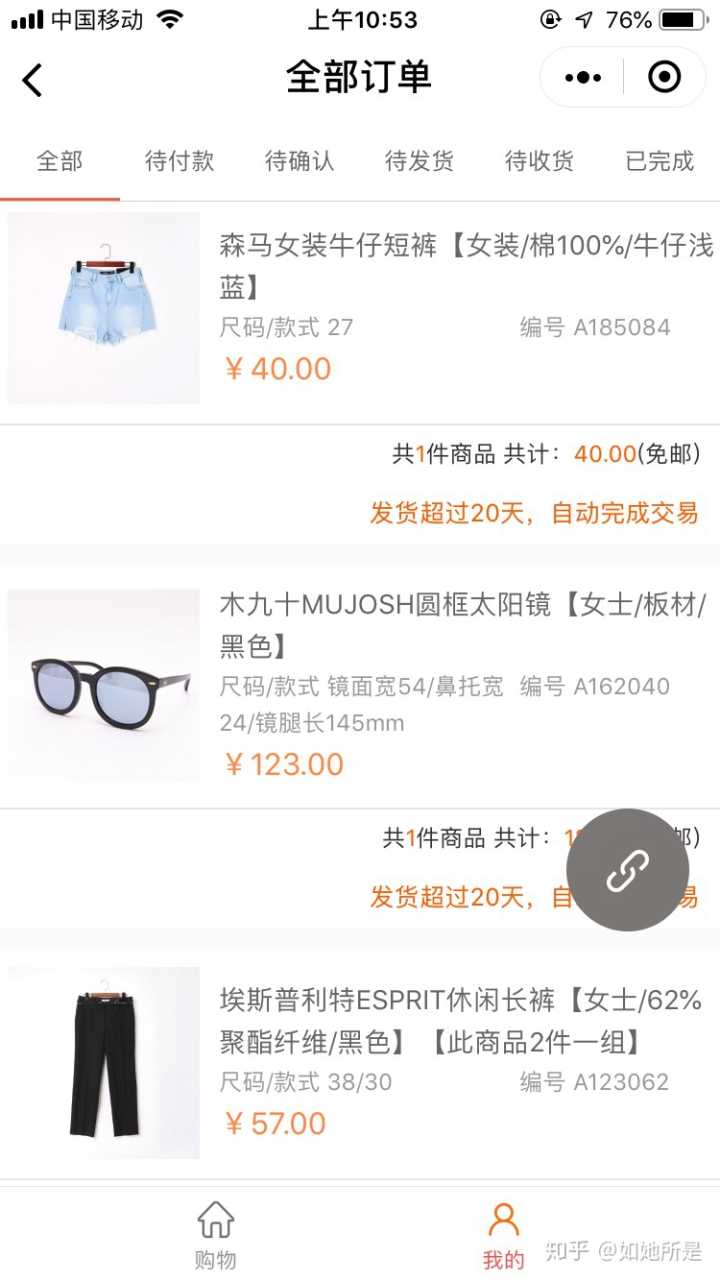Switch to the 待付款 tab
This screenshot has width=720, height=1281.
click(180, 161)
